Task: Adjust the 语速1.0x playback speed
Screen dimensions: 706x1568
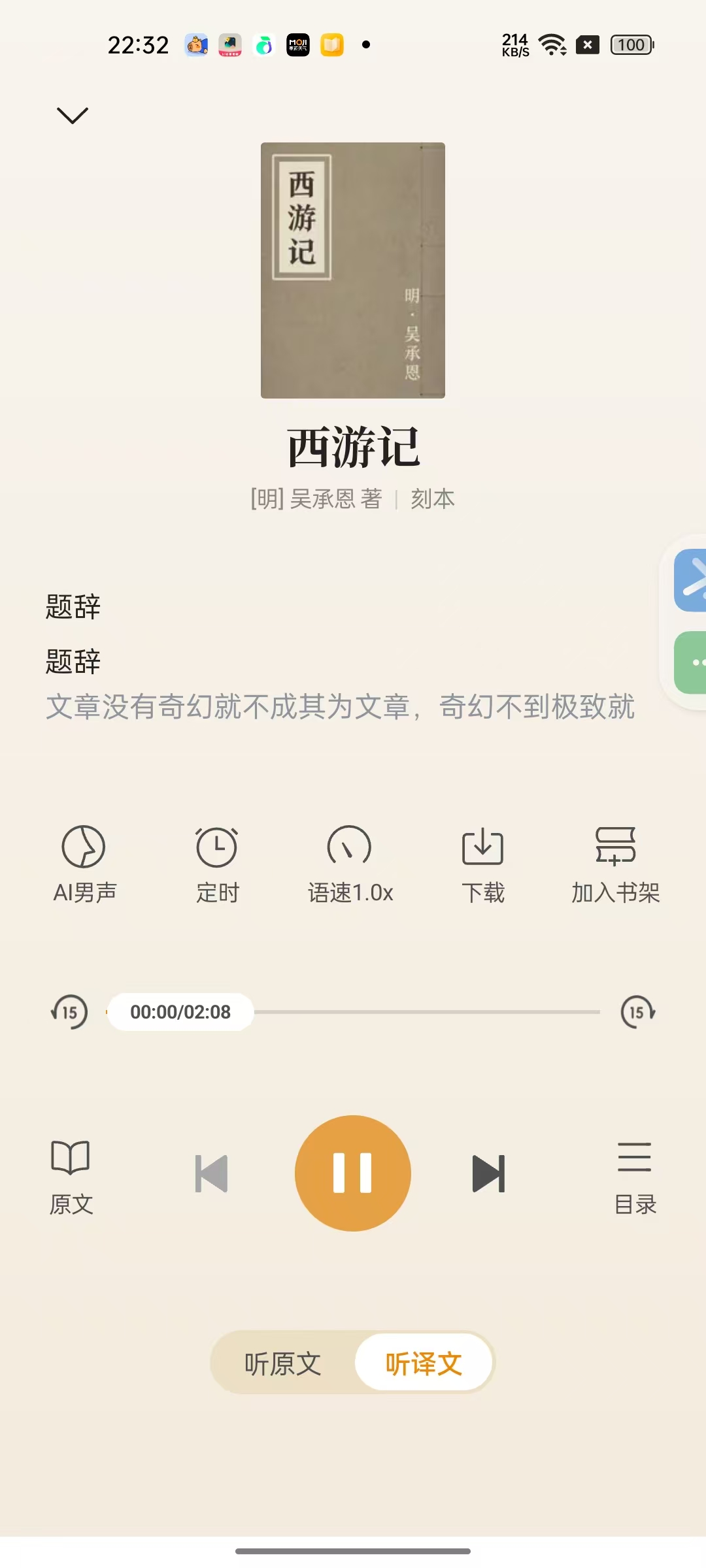Action: [351, 862]
